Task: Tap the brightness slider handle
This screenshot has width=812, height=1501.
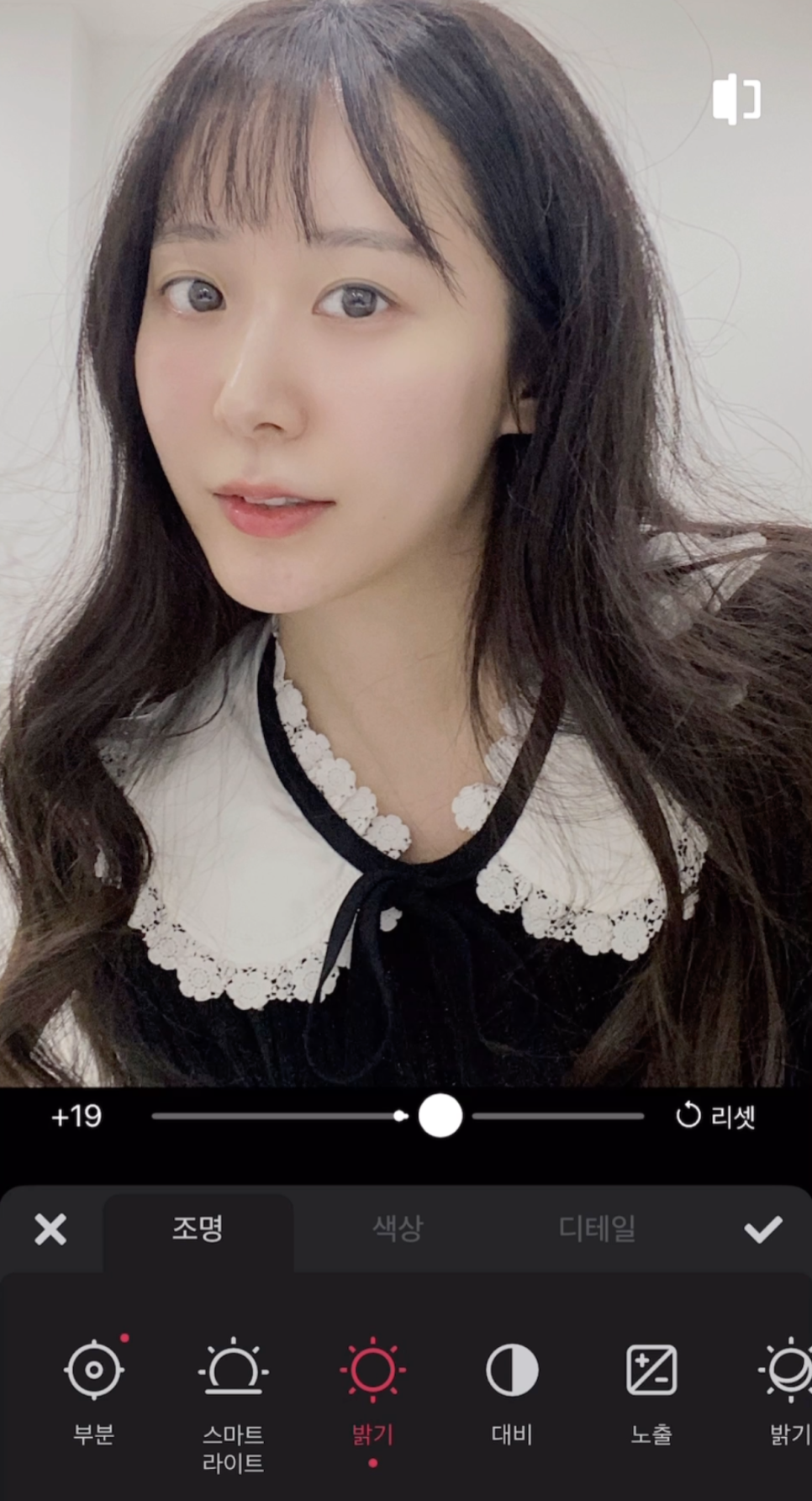Action: pos(440,1116)
